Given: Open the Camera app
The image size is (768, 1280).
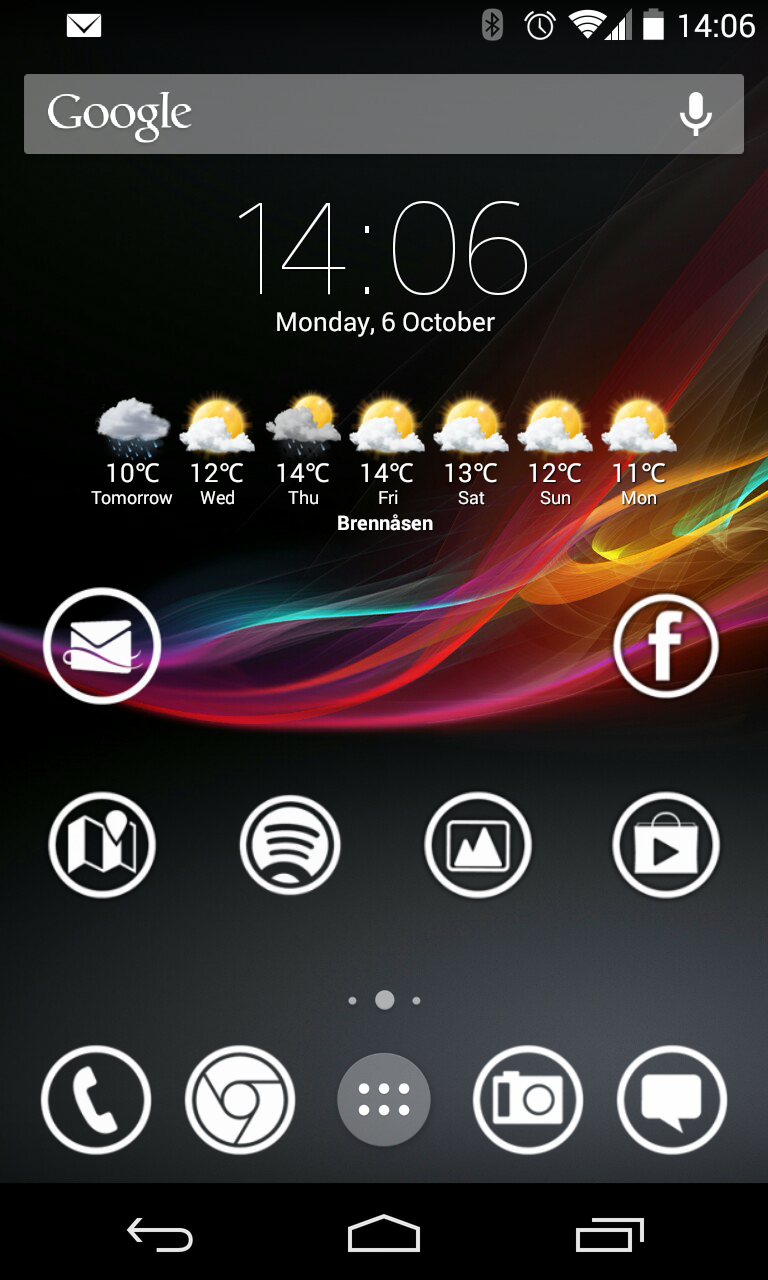Looking at the screenshot, I should click(x=528, y=1100).
